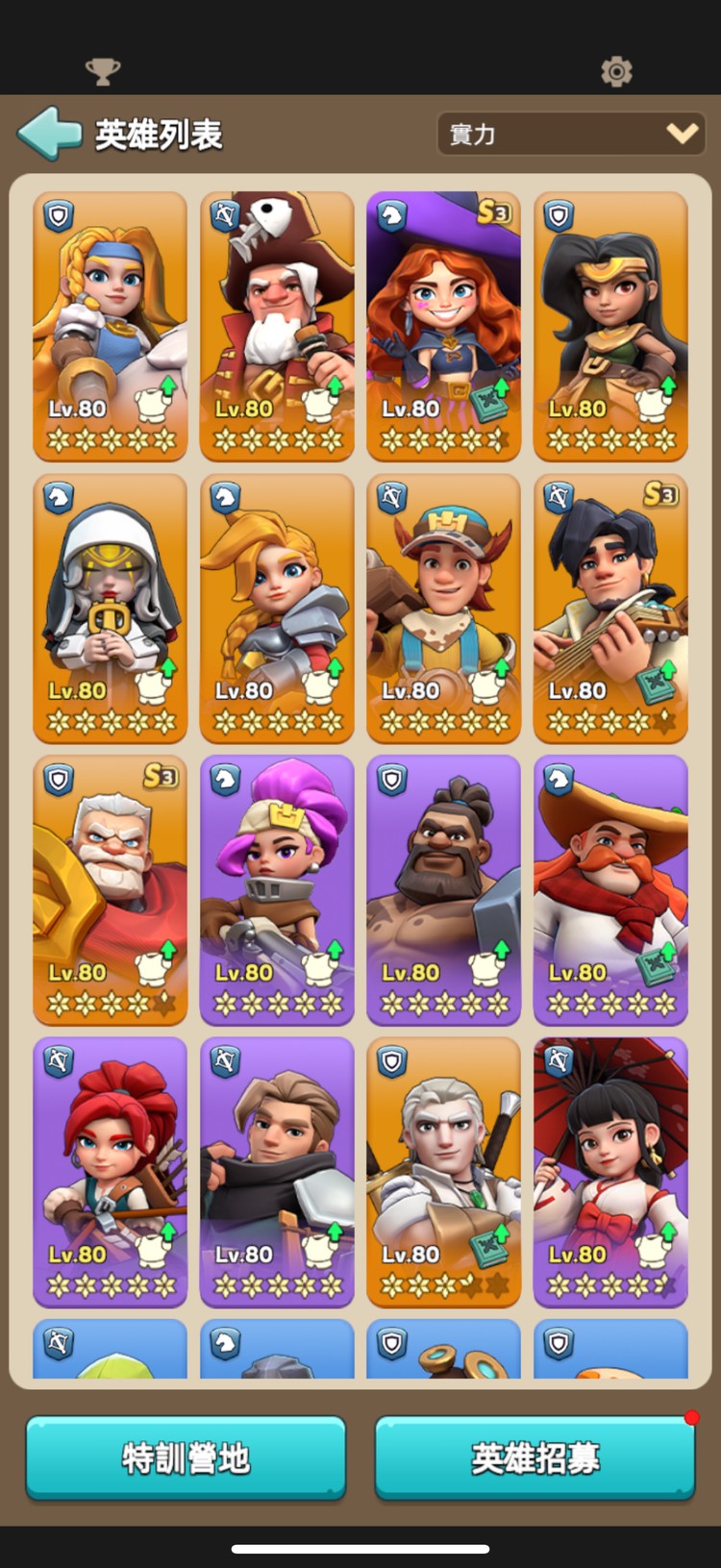The width and height of the screenshot is (721, 1568).
Task: Select the pirate captain with fish-skeleton hat
Action: point(277,325)
